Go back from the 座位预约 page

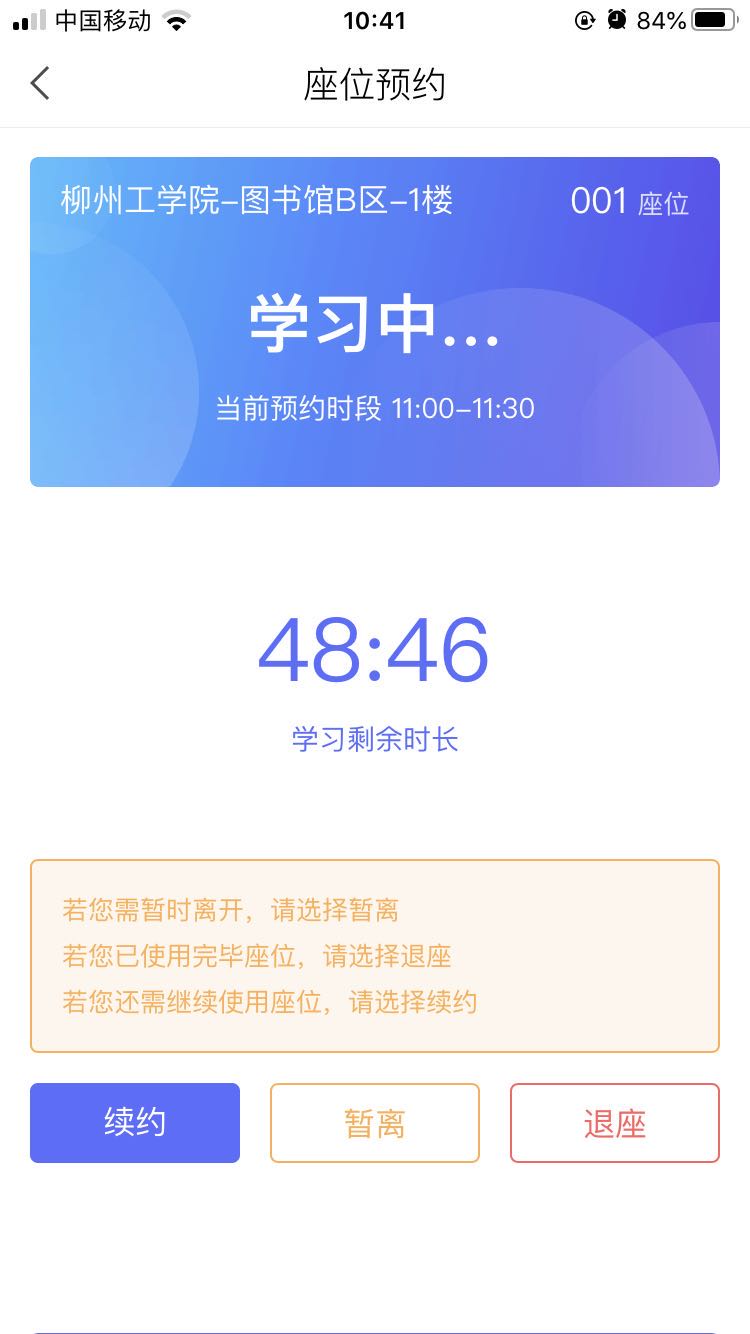(40, 84)
